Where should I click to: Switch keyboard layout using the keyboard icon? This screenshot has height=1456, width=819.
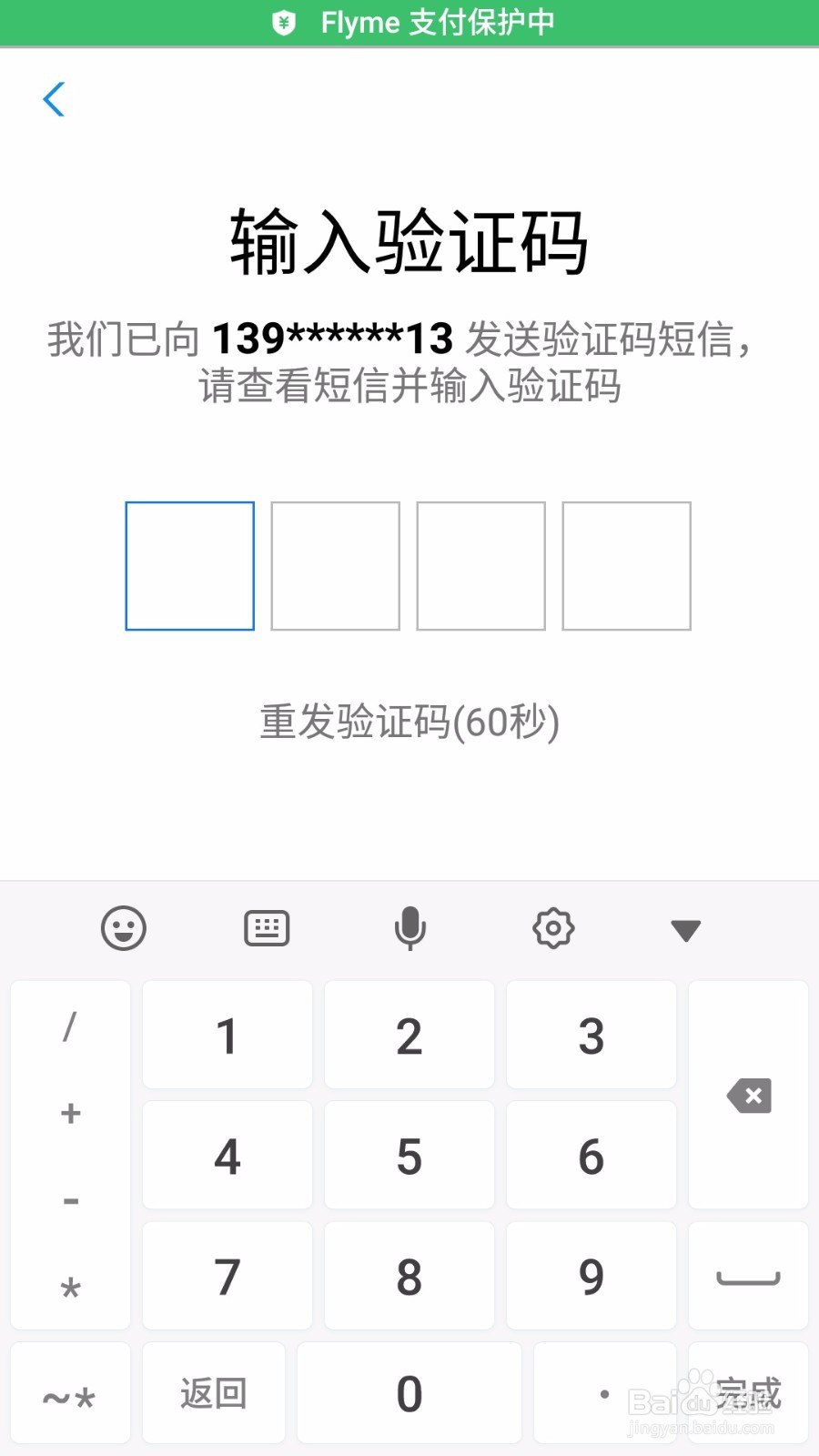267,928
